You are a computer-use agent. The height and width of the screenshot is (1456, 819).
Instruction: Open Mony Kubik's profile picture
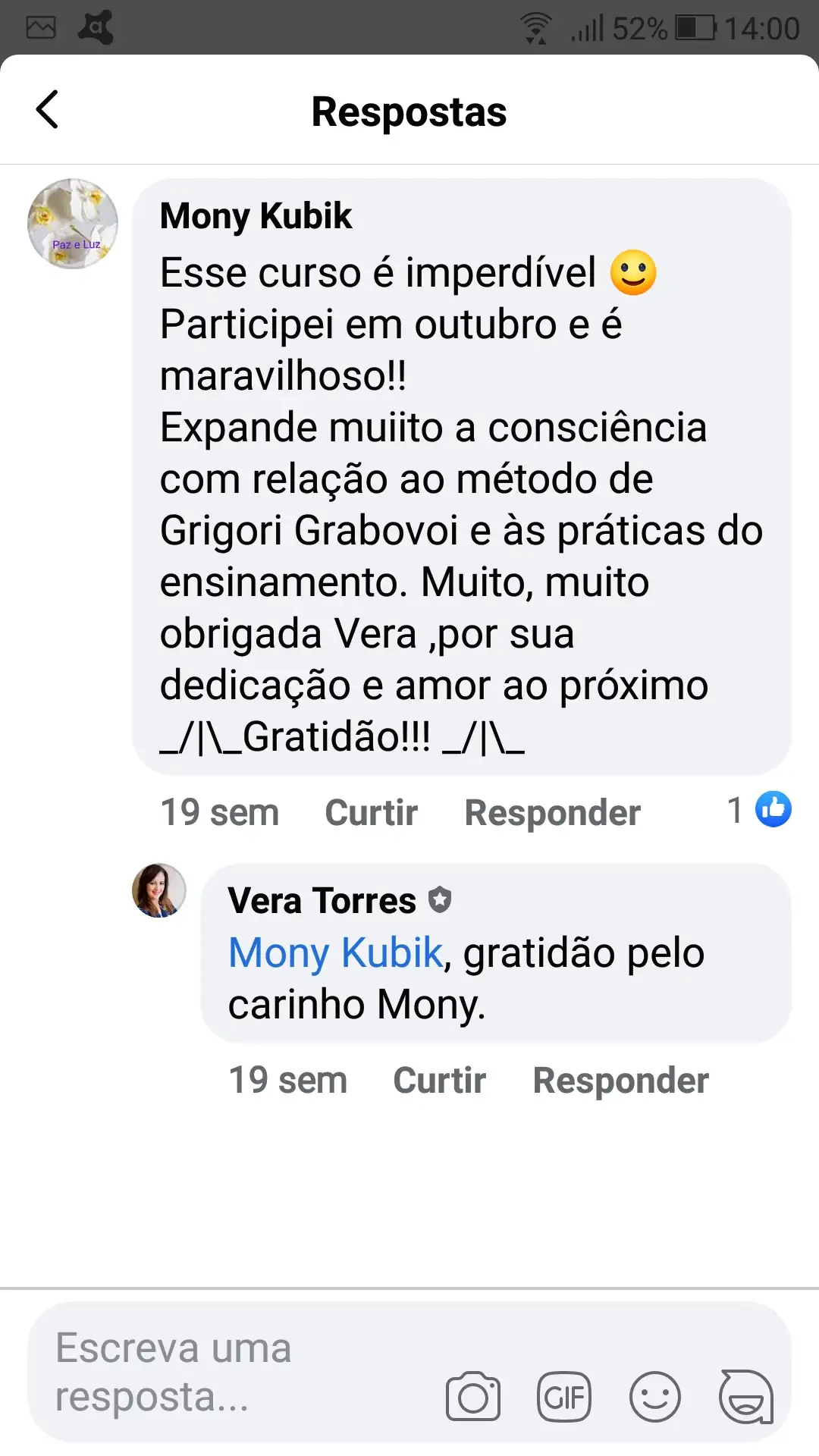tap(73, 224)
